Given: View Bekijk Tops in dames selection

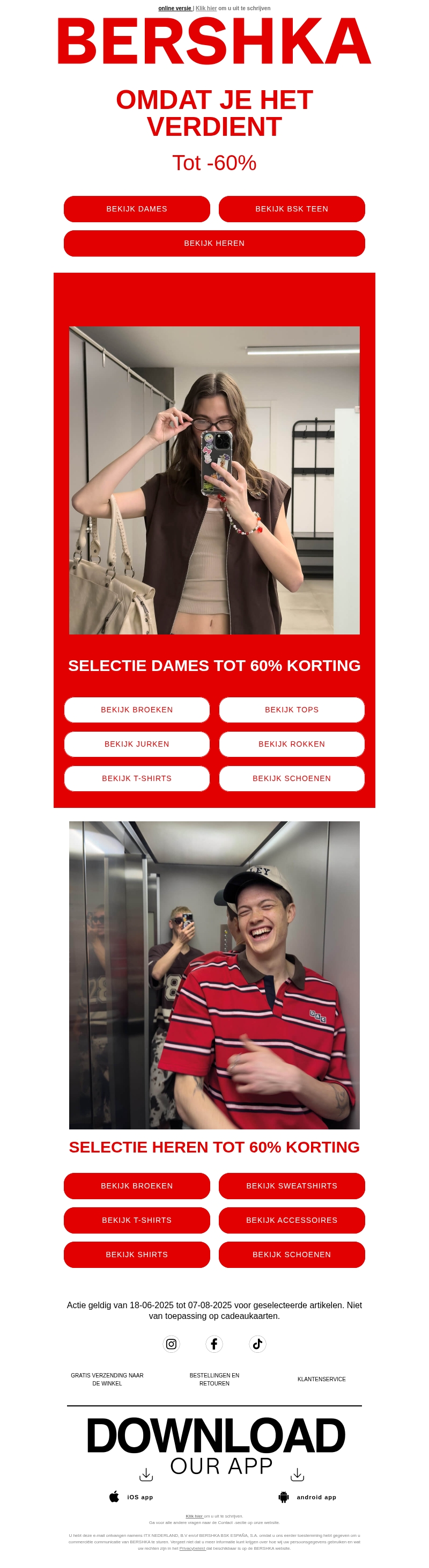Looking at the screenshot, I should pos(292,710).
